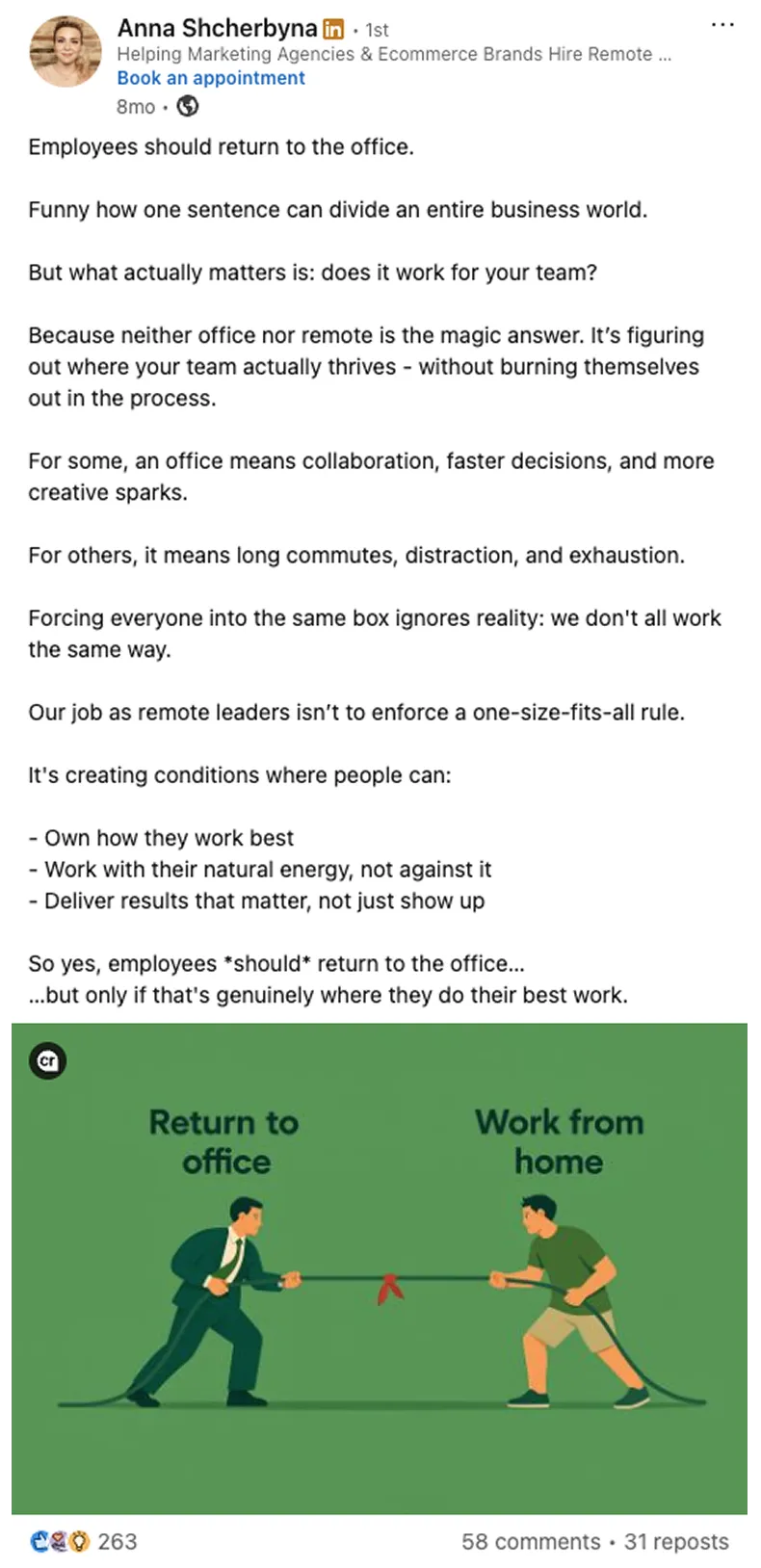Open Anna Shcherbyna's profile photo
761x1568 pixels.
tap(66, 51)
